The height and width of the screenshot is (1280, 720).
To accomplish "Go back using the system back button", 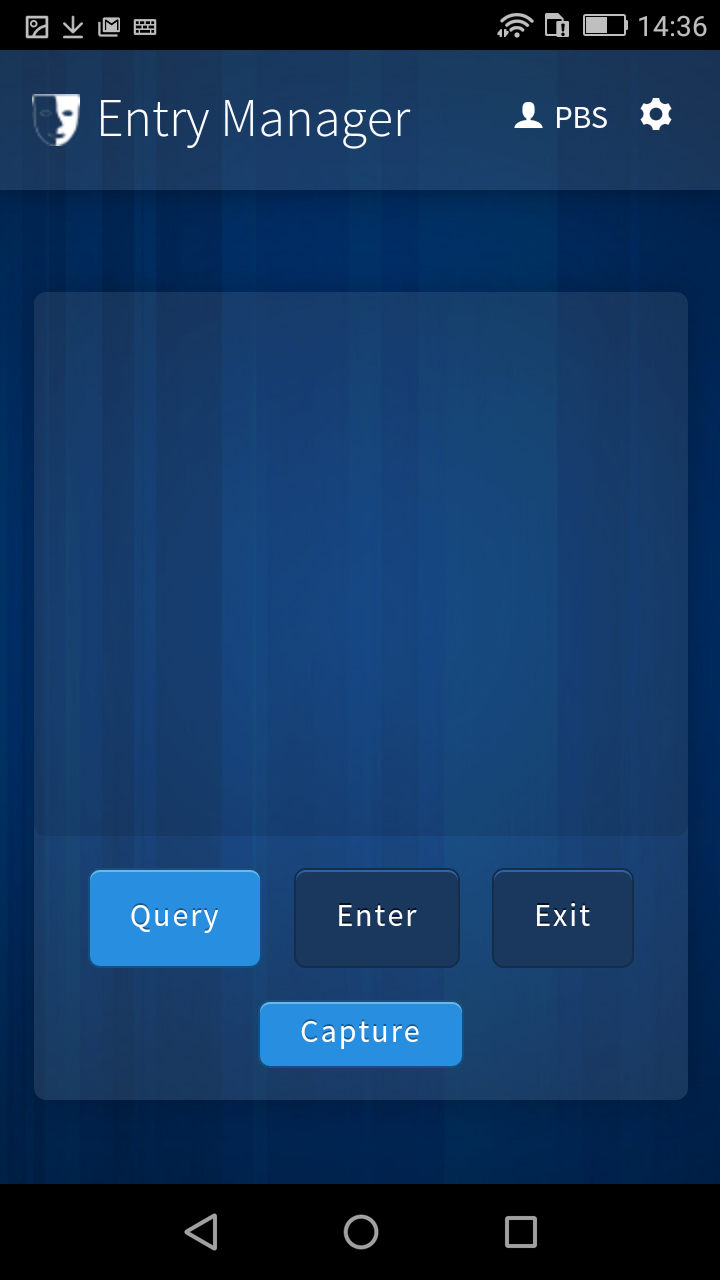I will coord(201,1231).
